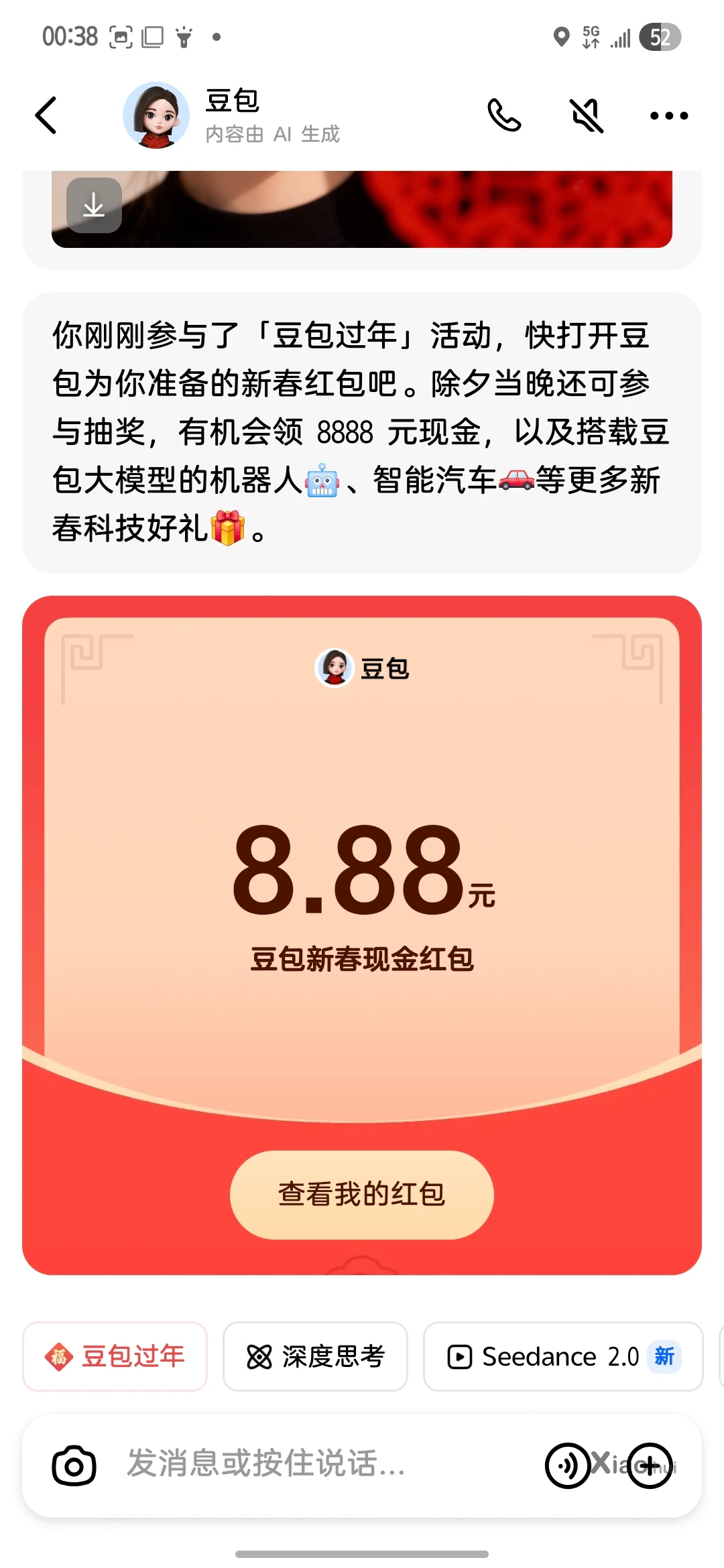Image resolution: width=724 pixels, height=1568 pixels.
Task: Open the 豆包 profile picture in the header
Action: 156,115
